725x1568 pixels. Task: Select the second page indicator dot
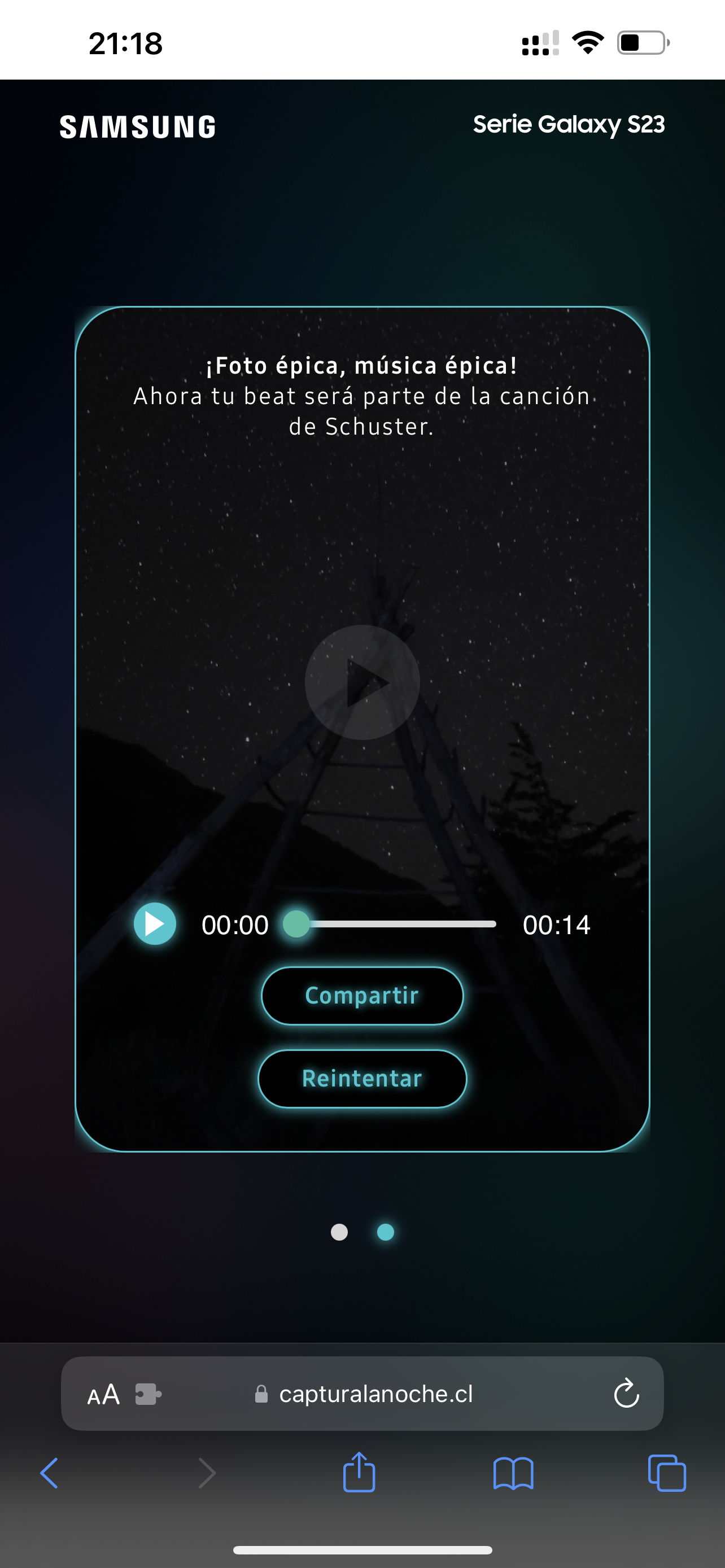coord(385,1232)
